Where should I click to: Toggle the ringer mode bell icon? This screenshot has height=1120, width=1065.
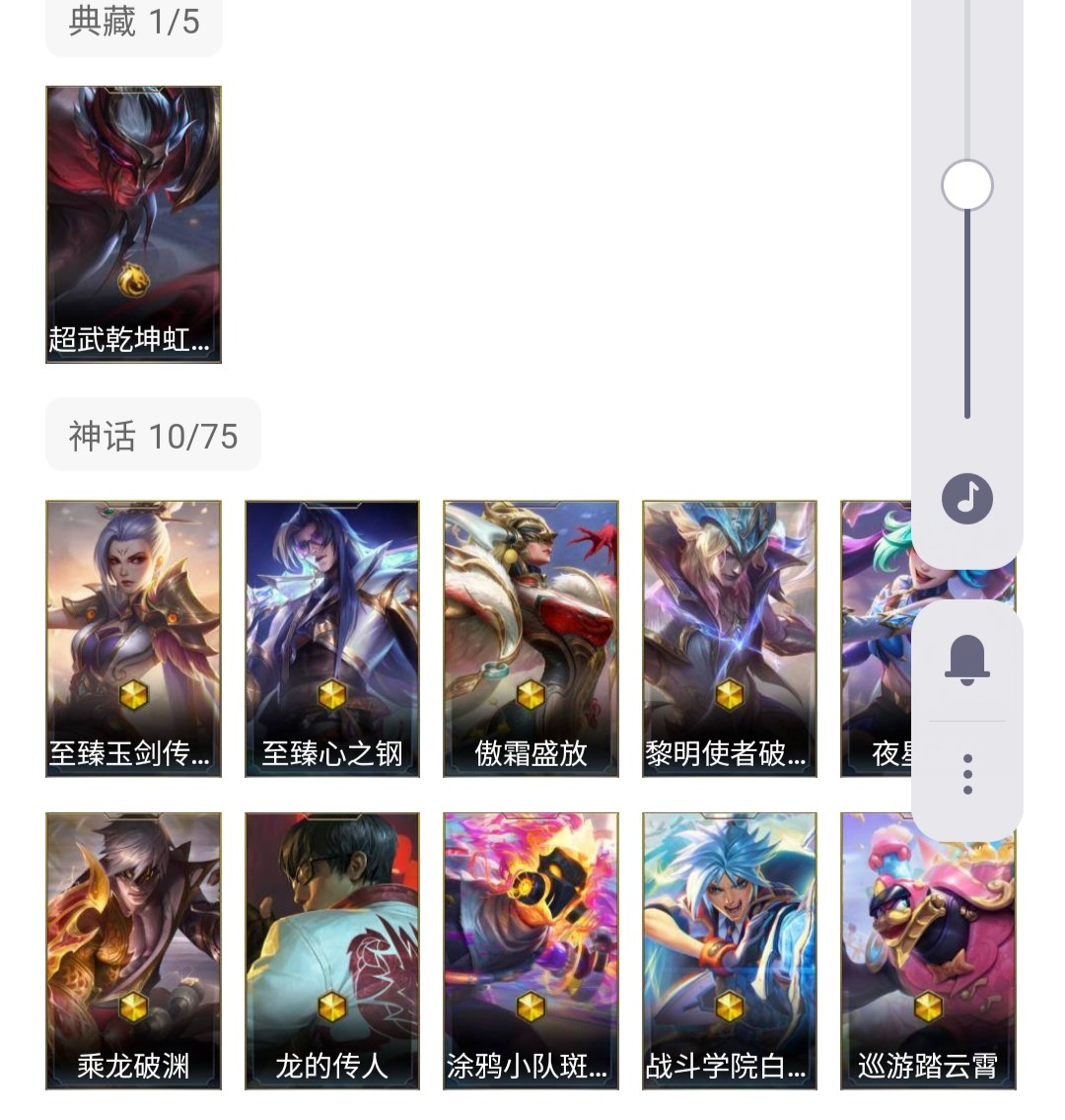click(x=967, y=660)
